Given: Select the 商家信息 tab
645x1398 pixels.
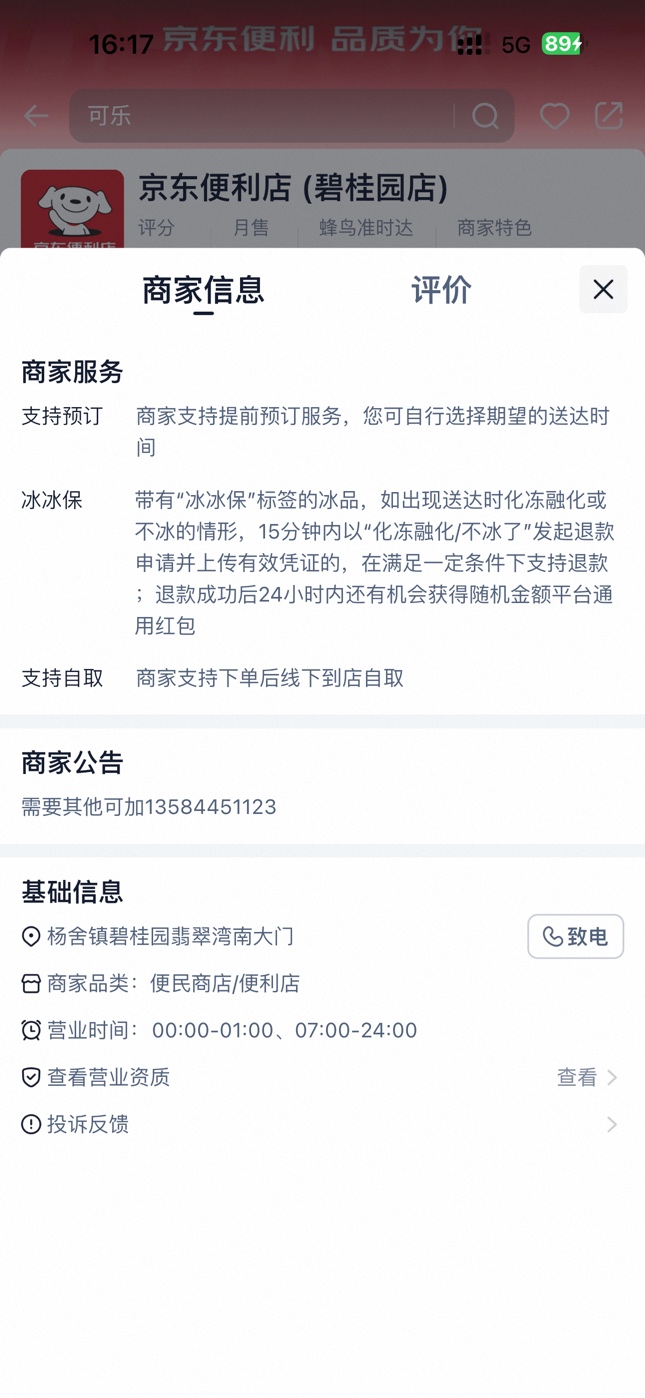Looking at the screenshot, I should (x=203, y=289).
